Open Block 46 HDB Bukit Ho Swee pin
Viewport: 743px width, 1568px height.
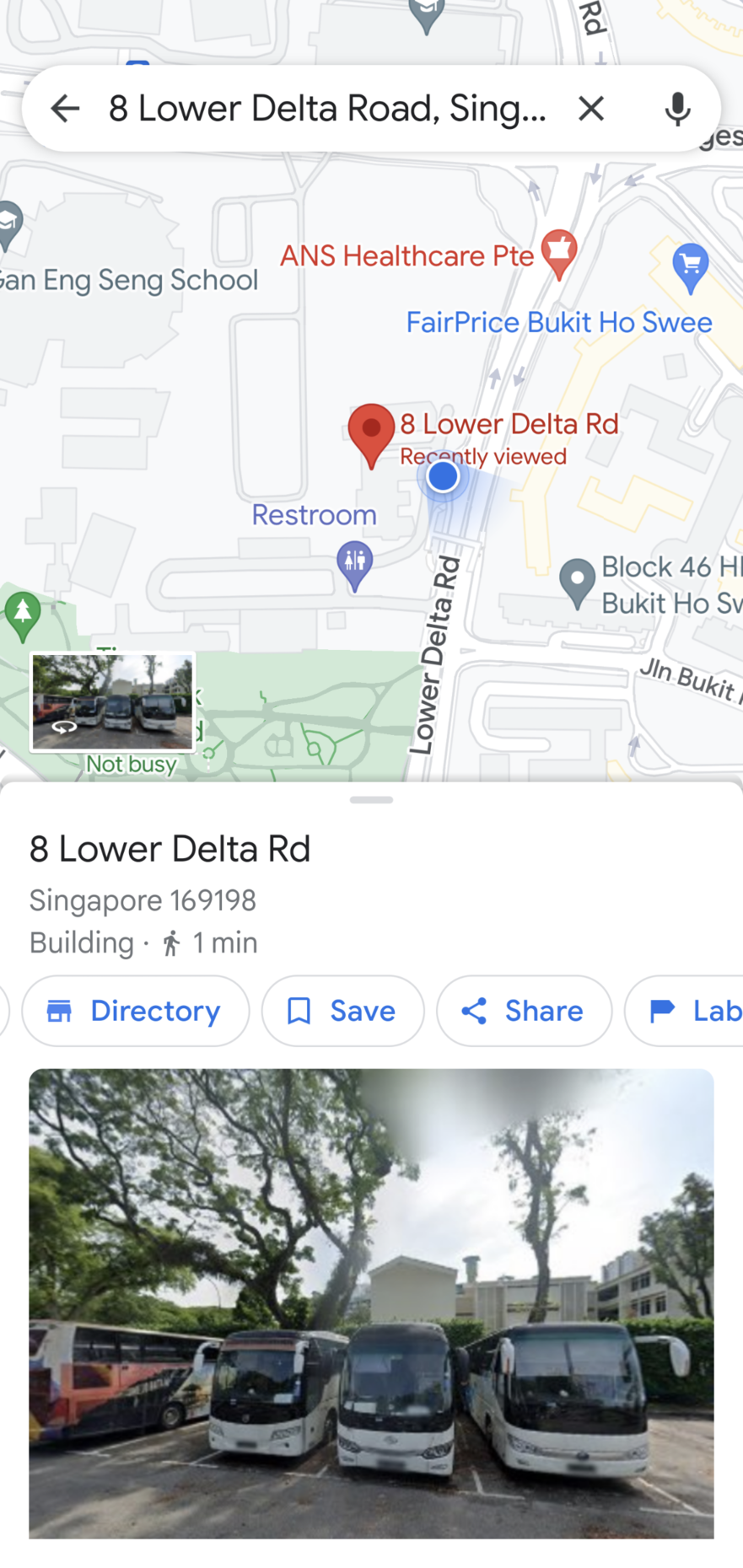pos(578,582)
